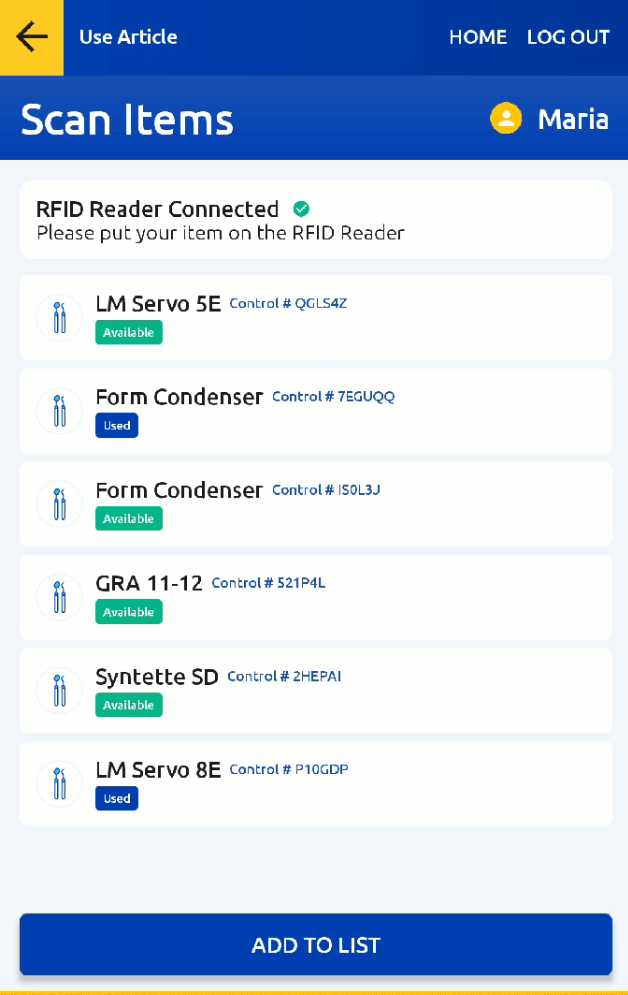The height and width of the screenshot is (995, 628).
Task: Select Form Condenser with control 7EGUQQ
Action: (315, 410)
